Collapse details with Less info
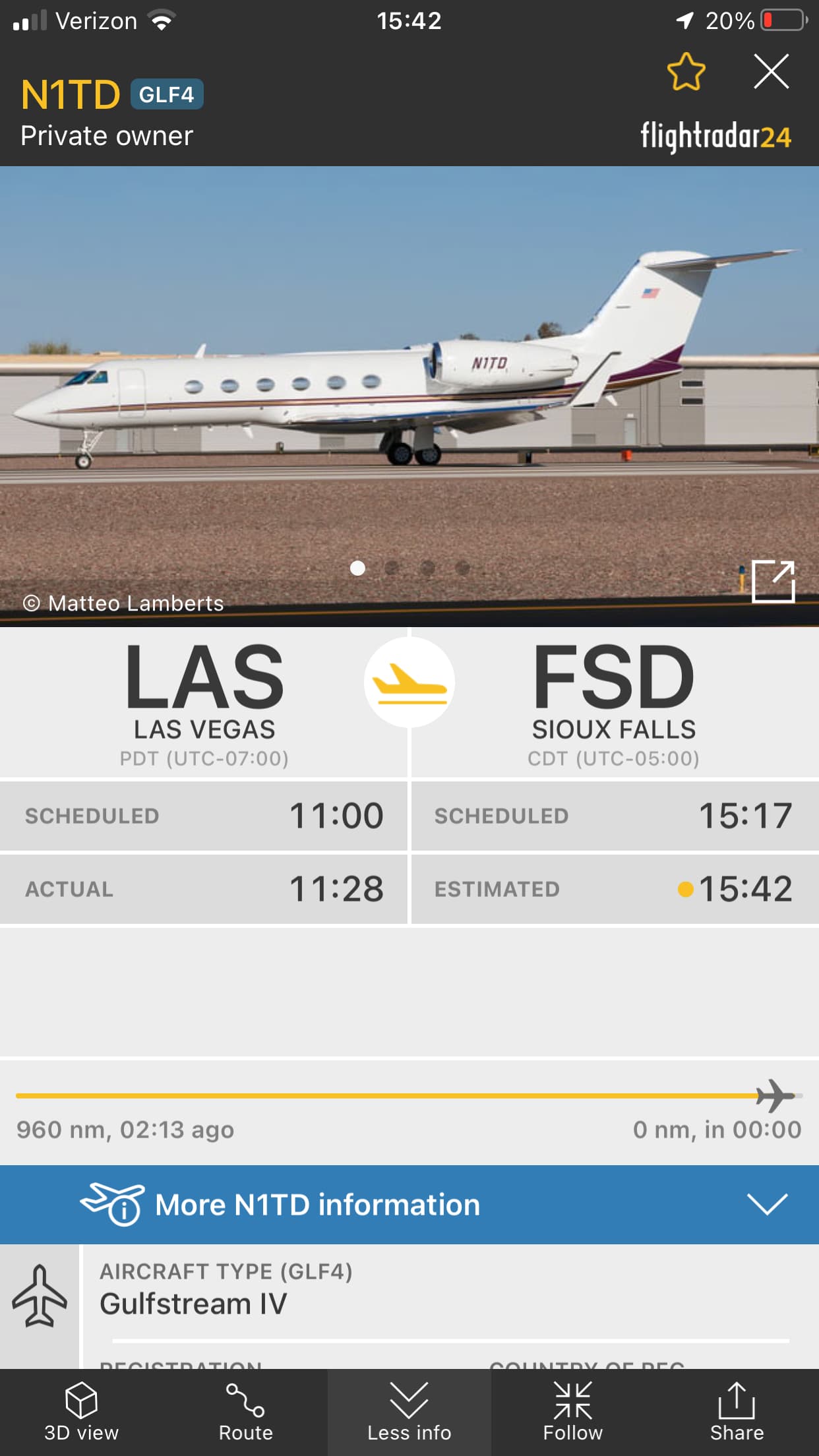819x1456 pixels. coord(409,1412)
